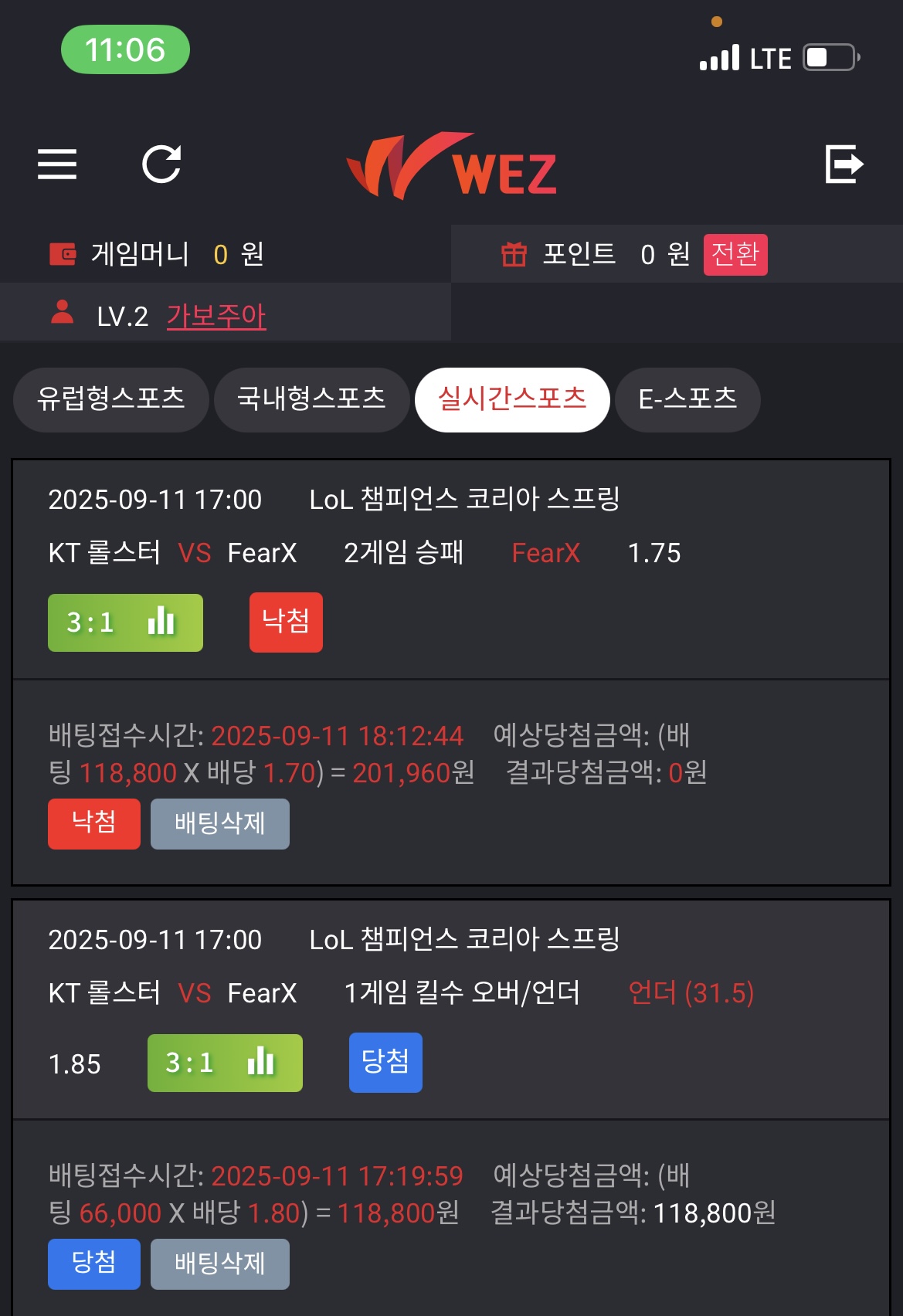Select the 실시간스포츠 tab
The width and height of the screenshot is (903, 1316).
[512, 399]
